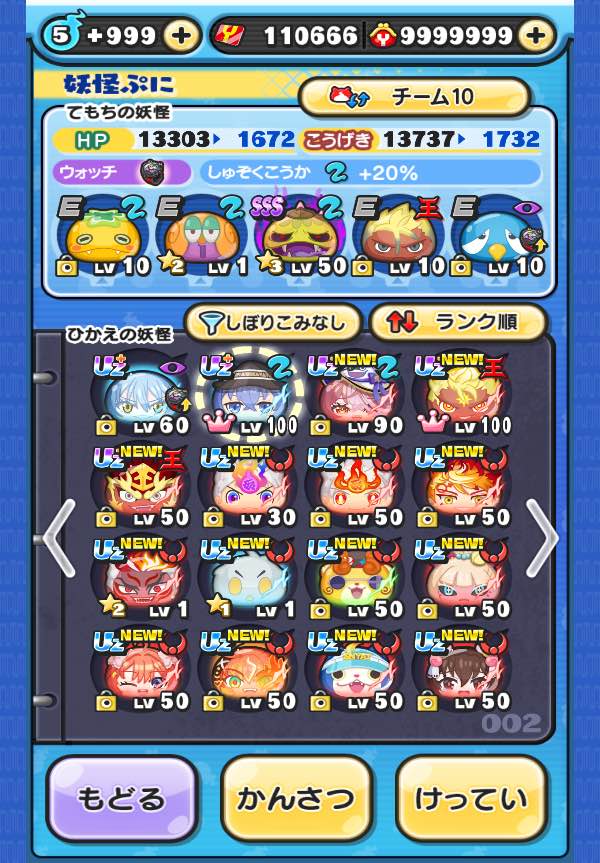Add more currency with the 9999999 plus button
600x863 pixels.
click(536, 37)
